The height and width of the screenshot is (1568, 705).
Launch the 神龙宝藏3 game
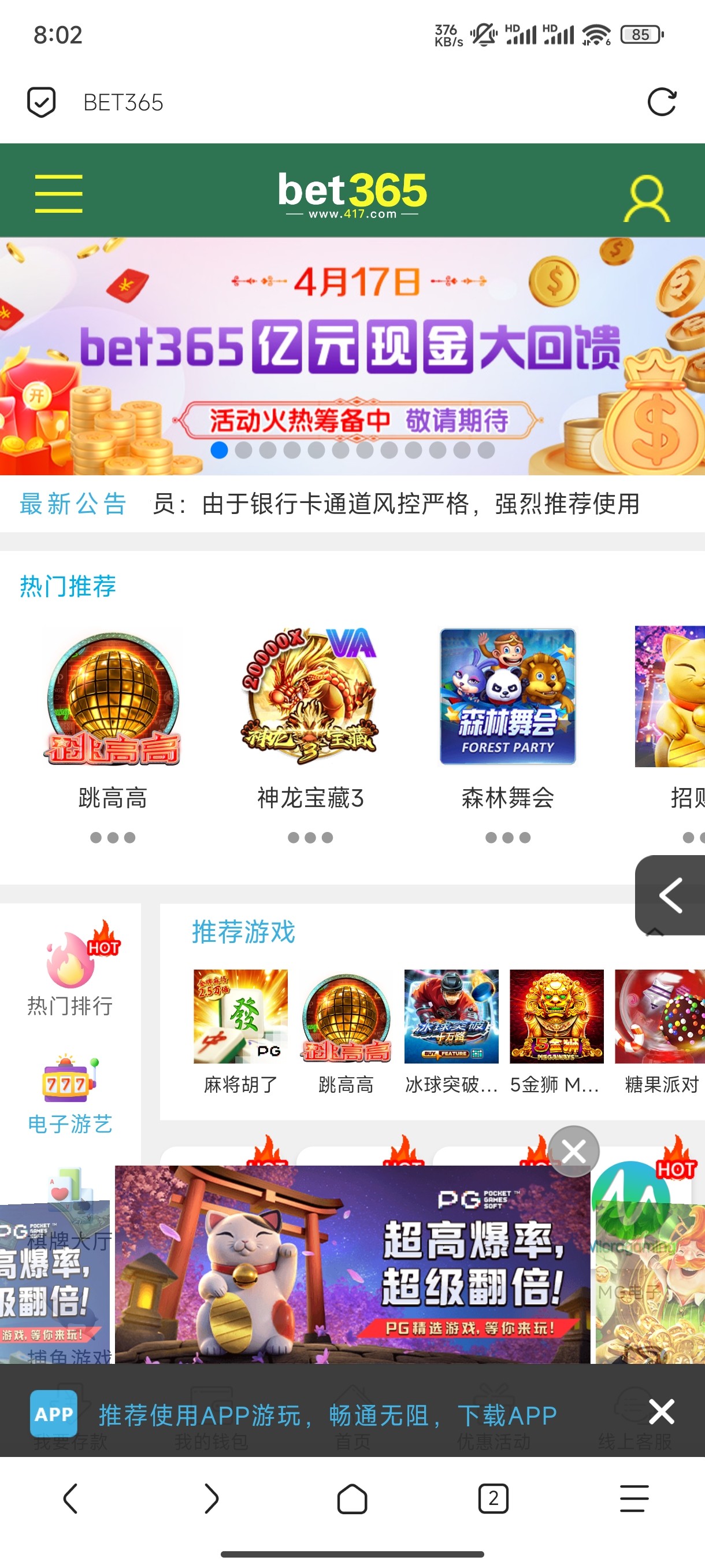click(x=310, y=699)
